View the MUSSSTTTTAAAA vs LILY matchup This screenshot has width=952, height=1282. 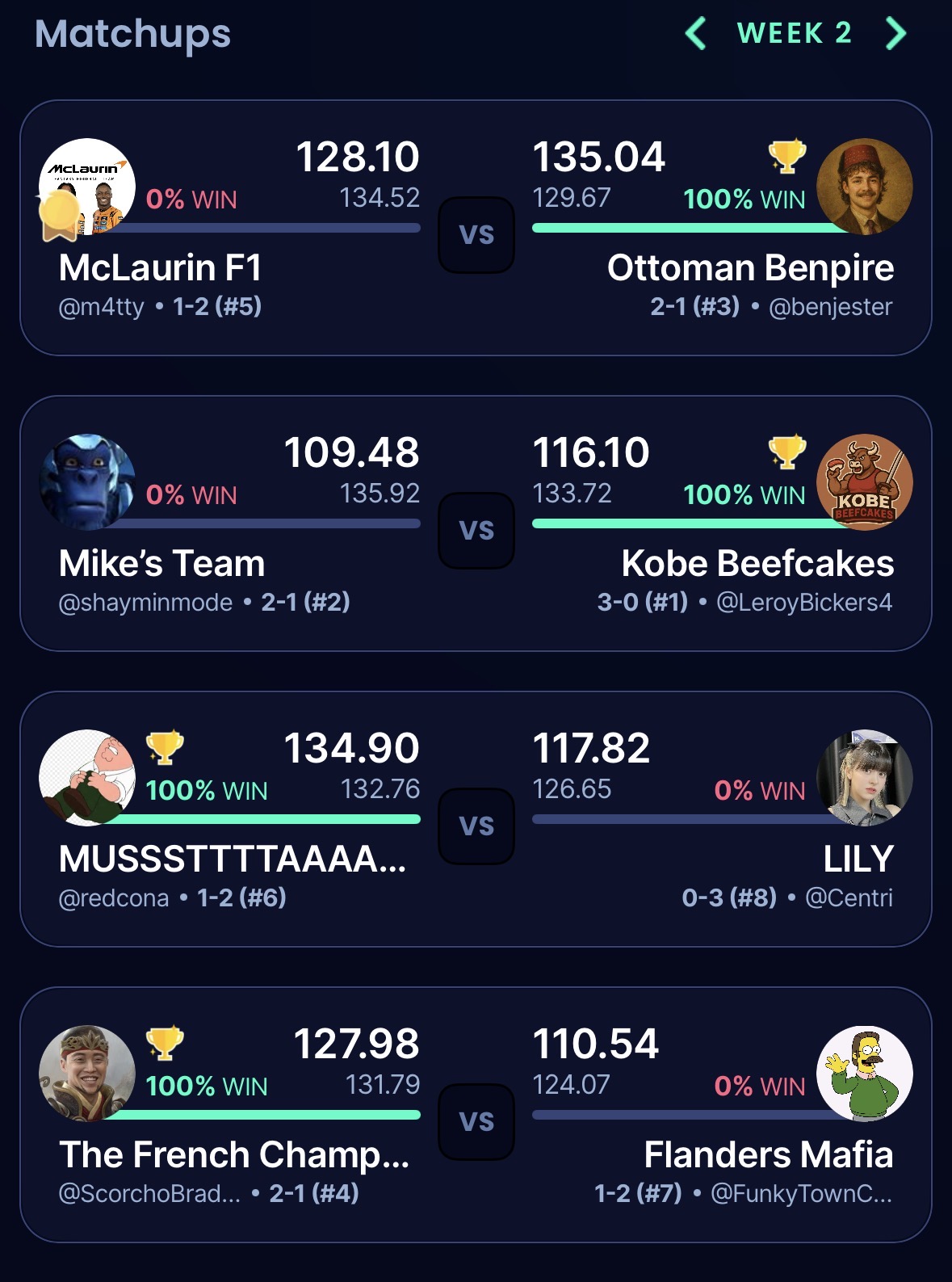476,826
